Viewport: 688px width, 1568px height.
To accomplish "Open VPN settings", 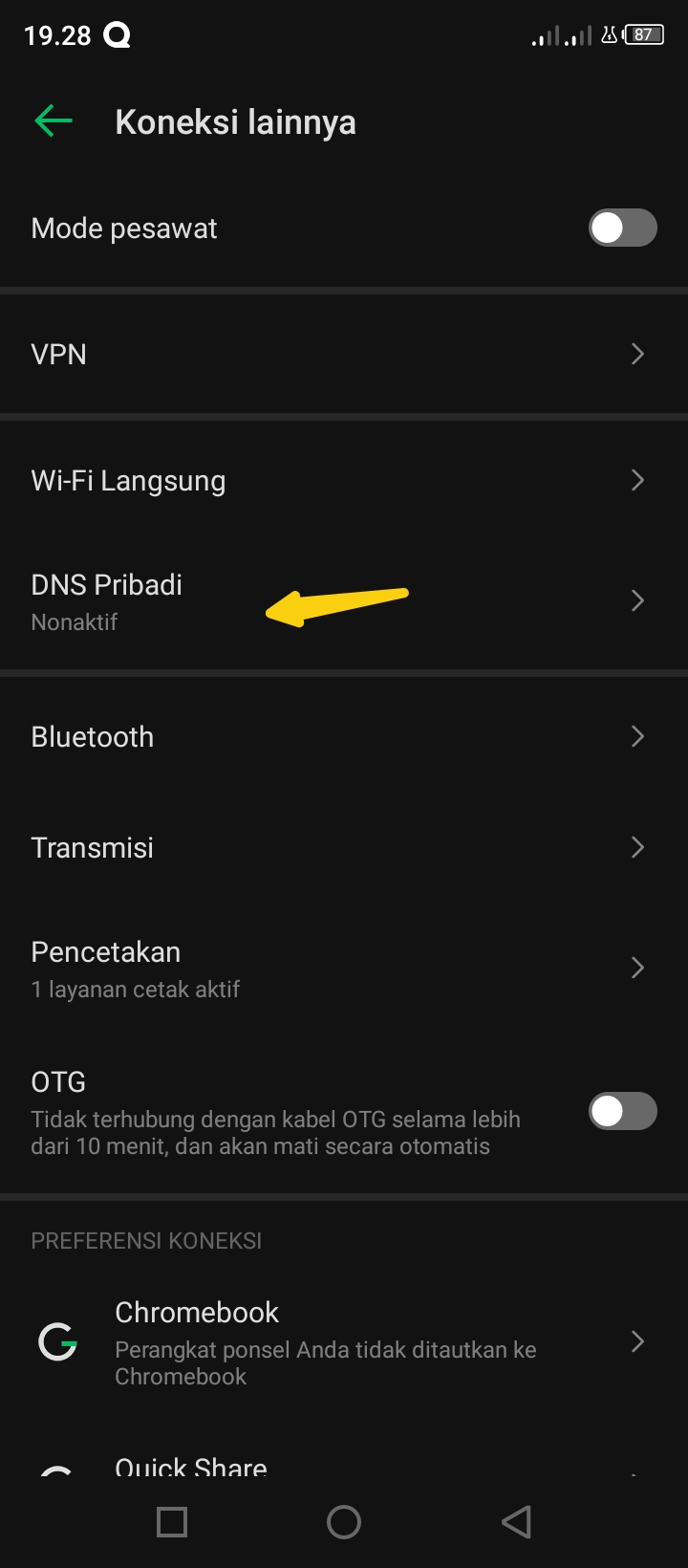I will pyautogui.click(x=344, y=355).
